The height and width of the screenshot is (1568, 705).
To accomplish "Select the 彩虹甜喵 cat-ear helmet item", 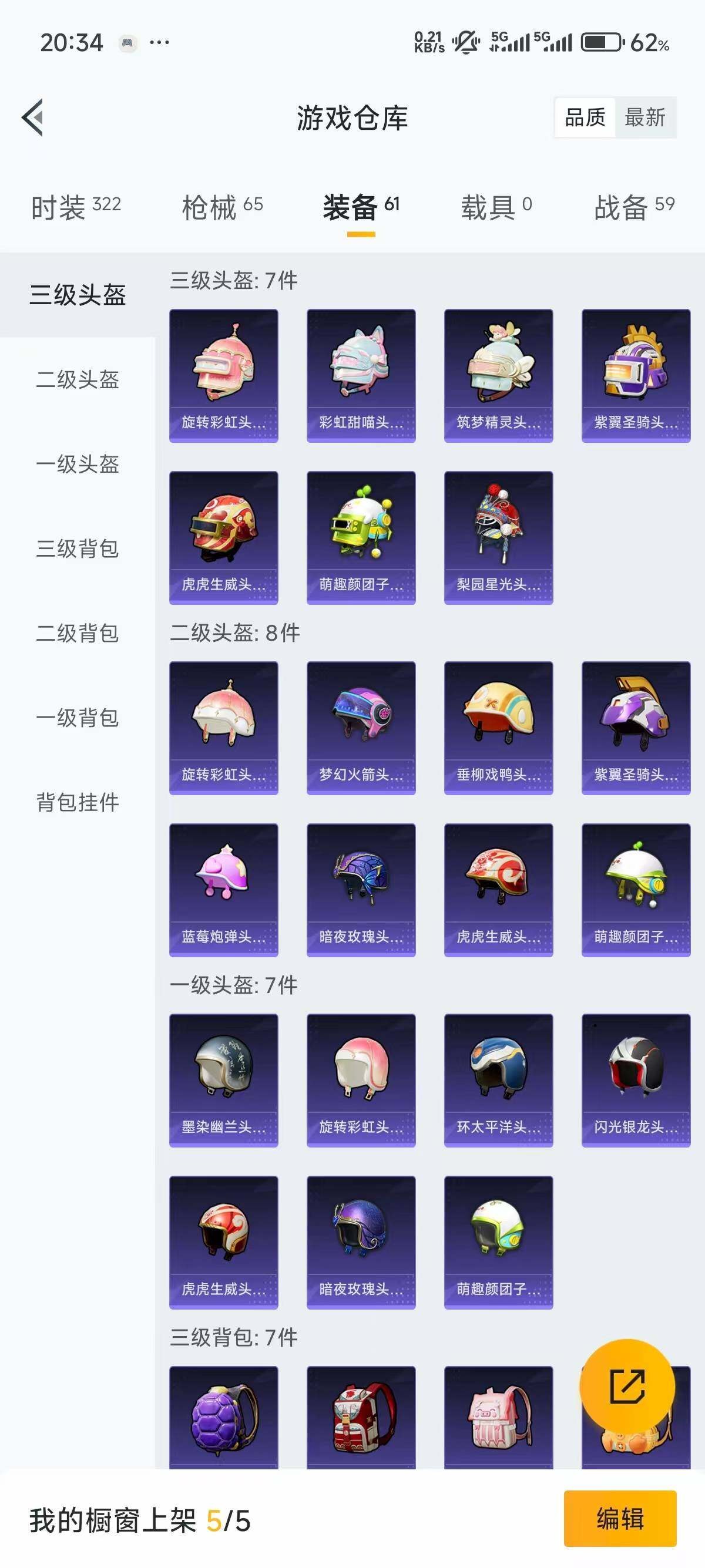I will point(361,373).
